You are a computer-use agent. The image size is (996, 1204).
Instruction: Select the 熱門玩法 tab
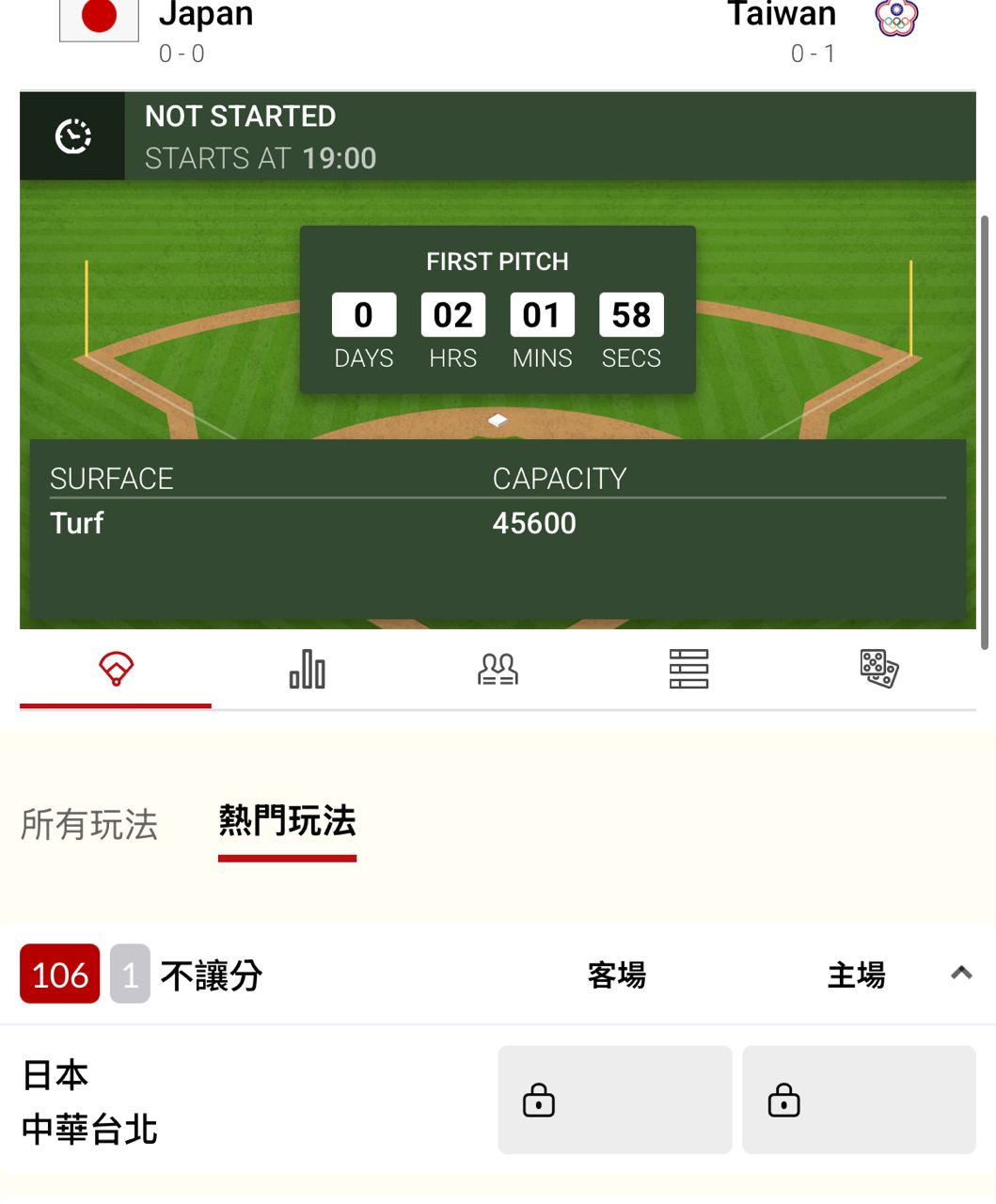click(x=287, y=822)
